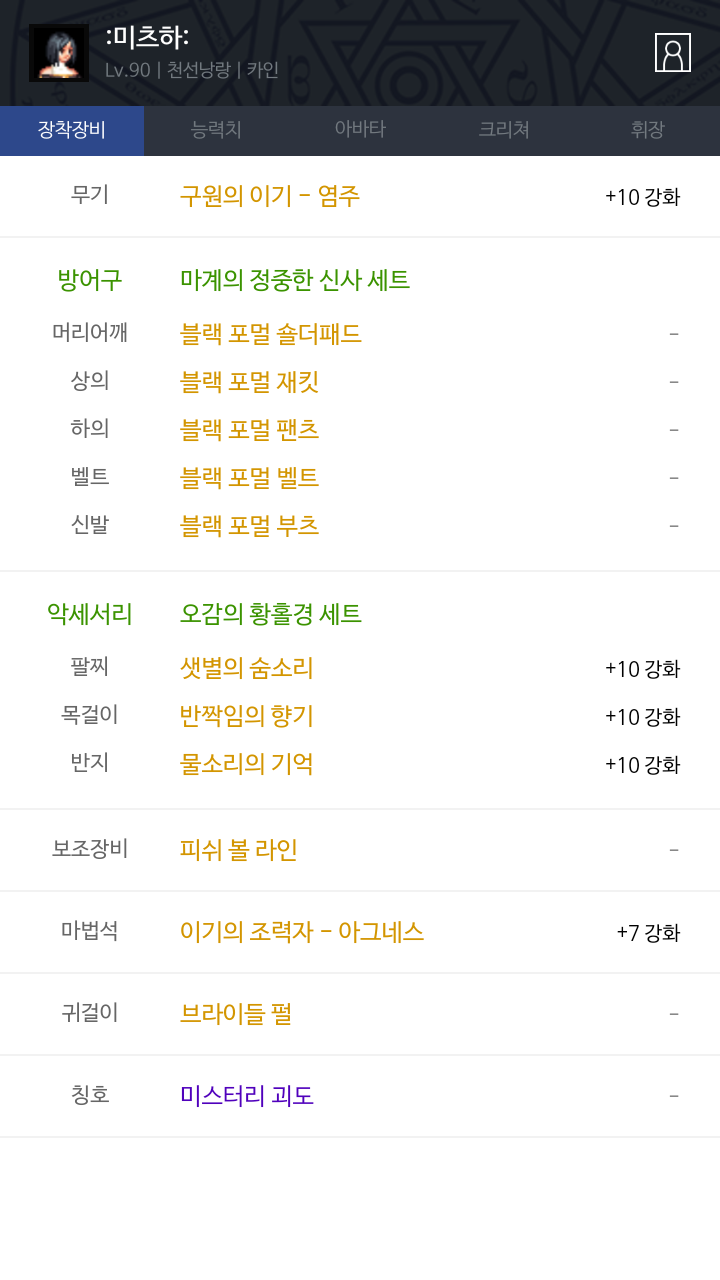
Task: Open magic stone 이기의 조력자 - 아그네스
Action: pyautogui.click(x=302, y=932)
